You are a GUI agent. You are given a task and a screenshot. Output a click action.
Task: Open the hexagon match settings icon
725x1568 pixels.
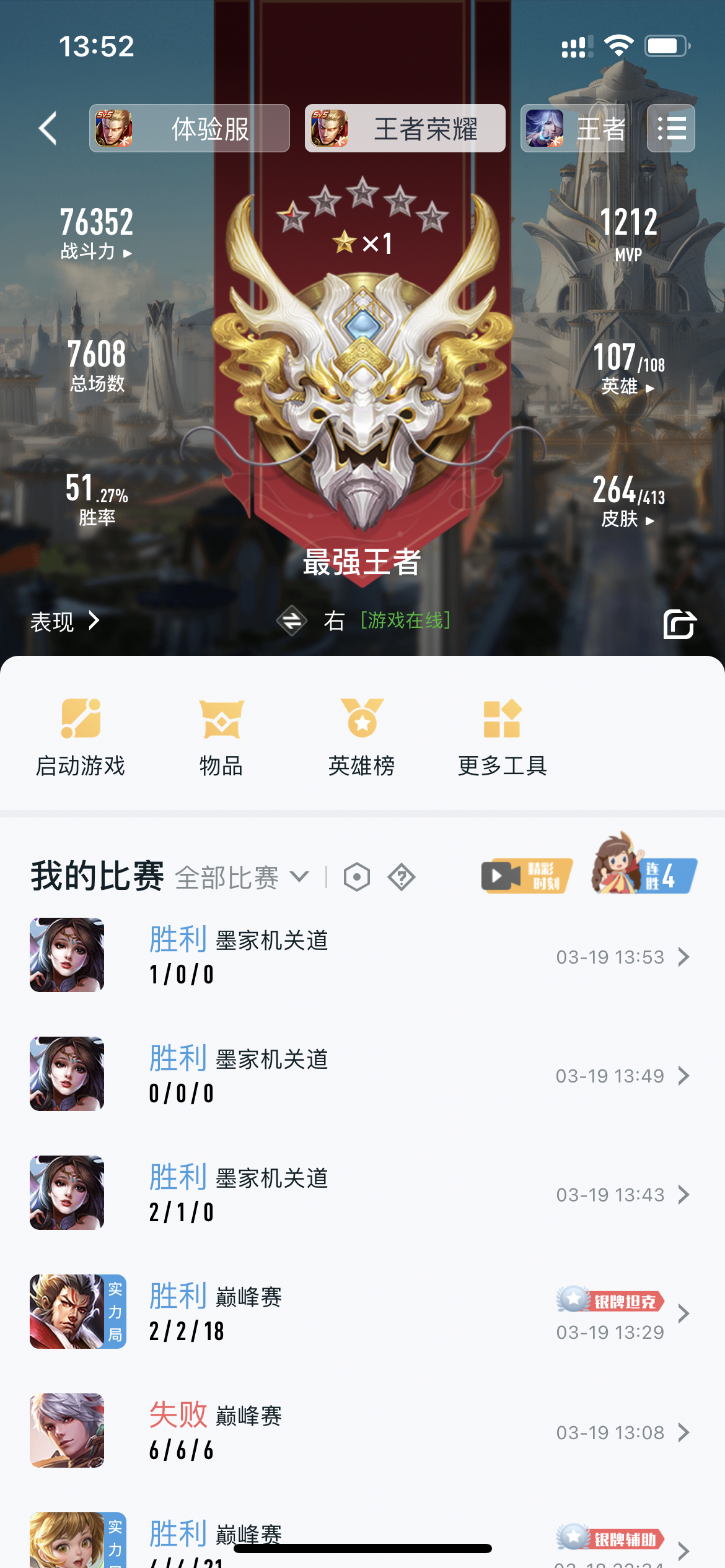(x=357, y=878)
